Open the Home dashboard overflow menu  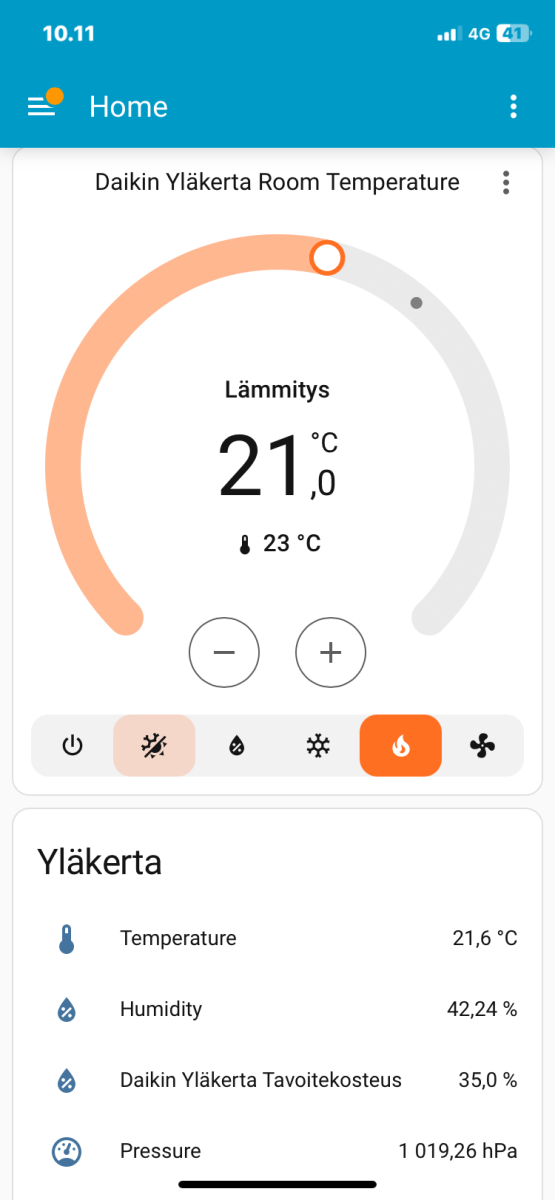click(513, 107)
